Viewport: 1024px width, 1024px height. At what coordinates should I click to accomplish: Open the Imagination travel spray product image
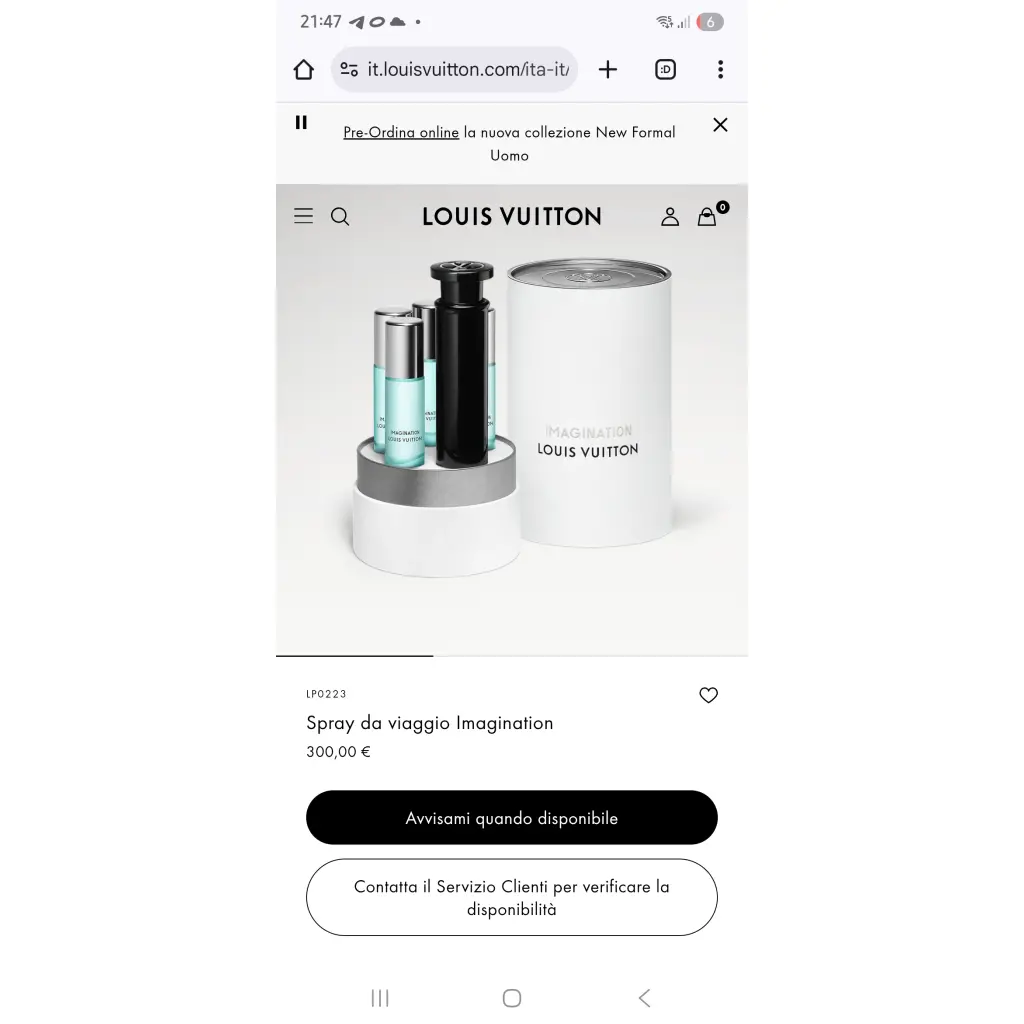pos(512,420)
